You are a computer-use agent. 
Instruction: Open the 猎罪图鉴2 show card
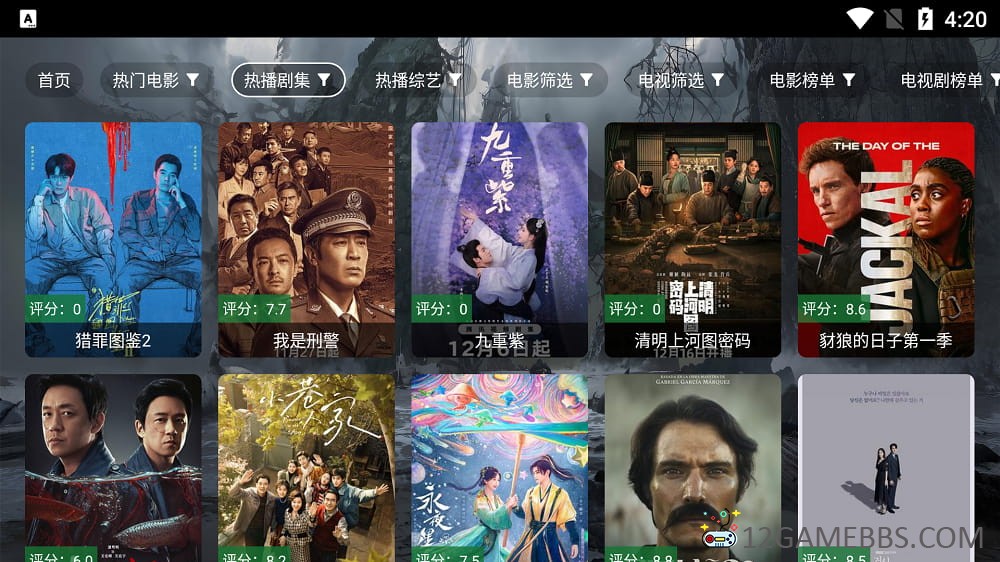click(113, 240)
